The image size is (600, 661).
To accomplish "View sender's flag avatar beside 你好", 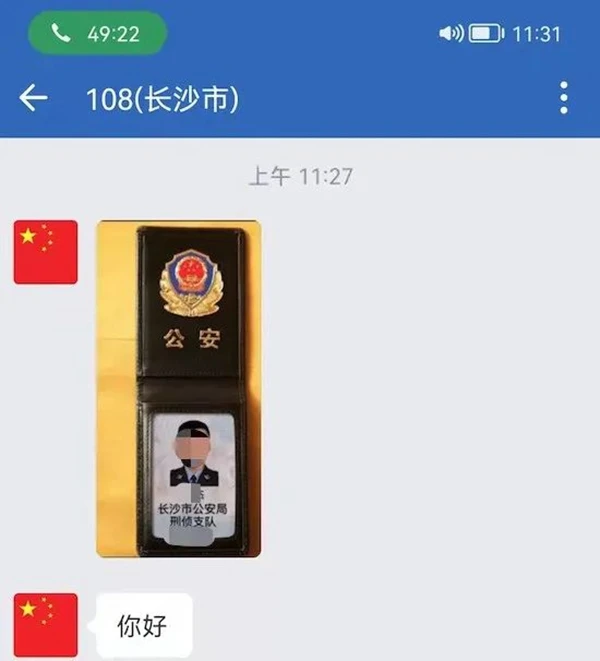I will click(x=46, y=624).
